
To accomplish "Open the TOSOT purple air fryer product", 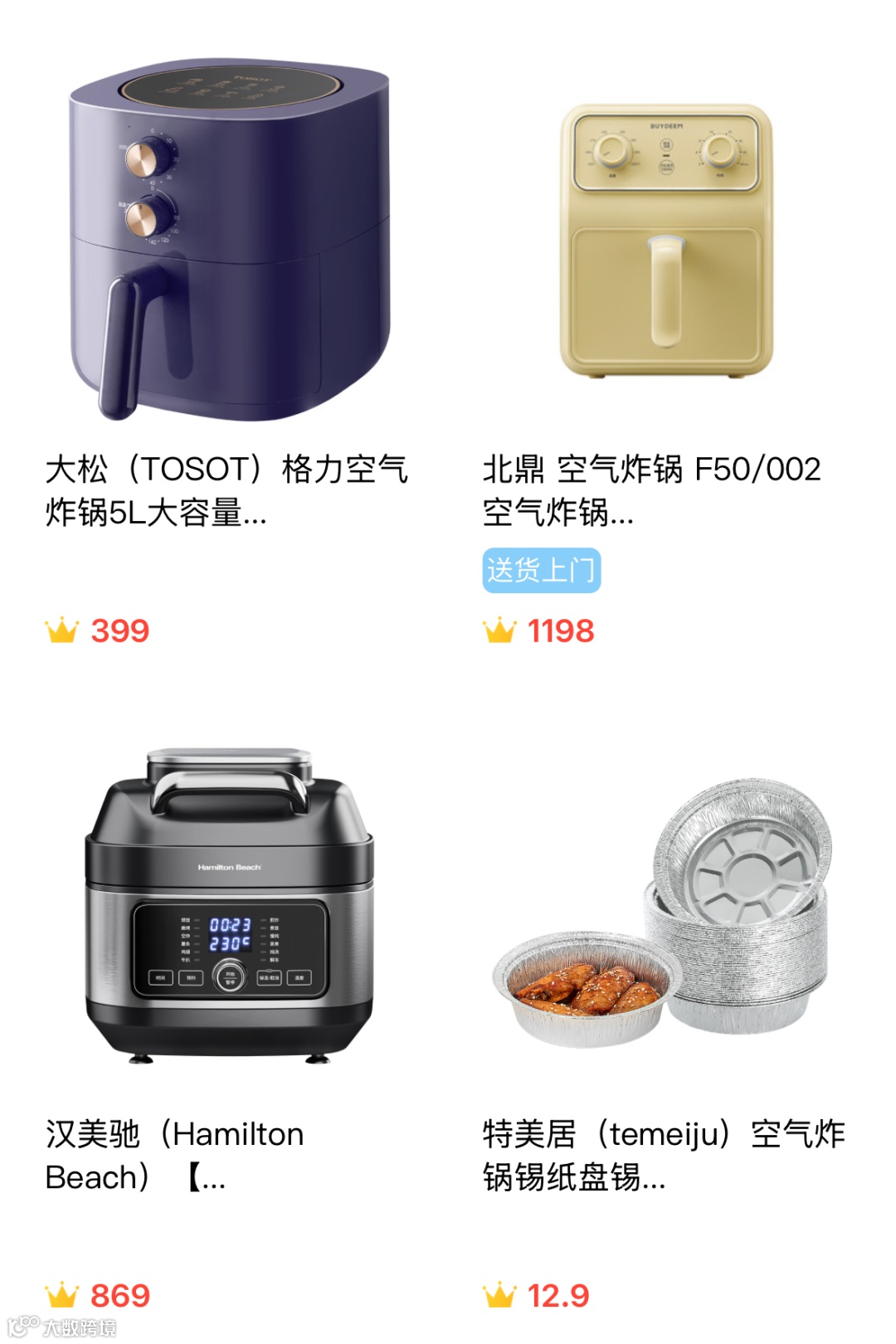I will click(228, 241).
